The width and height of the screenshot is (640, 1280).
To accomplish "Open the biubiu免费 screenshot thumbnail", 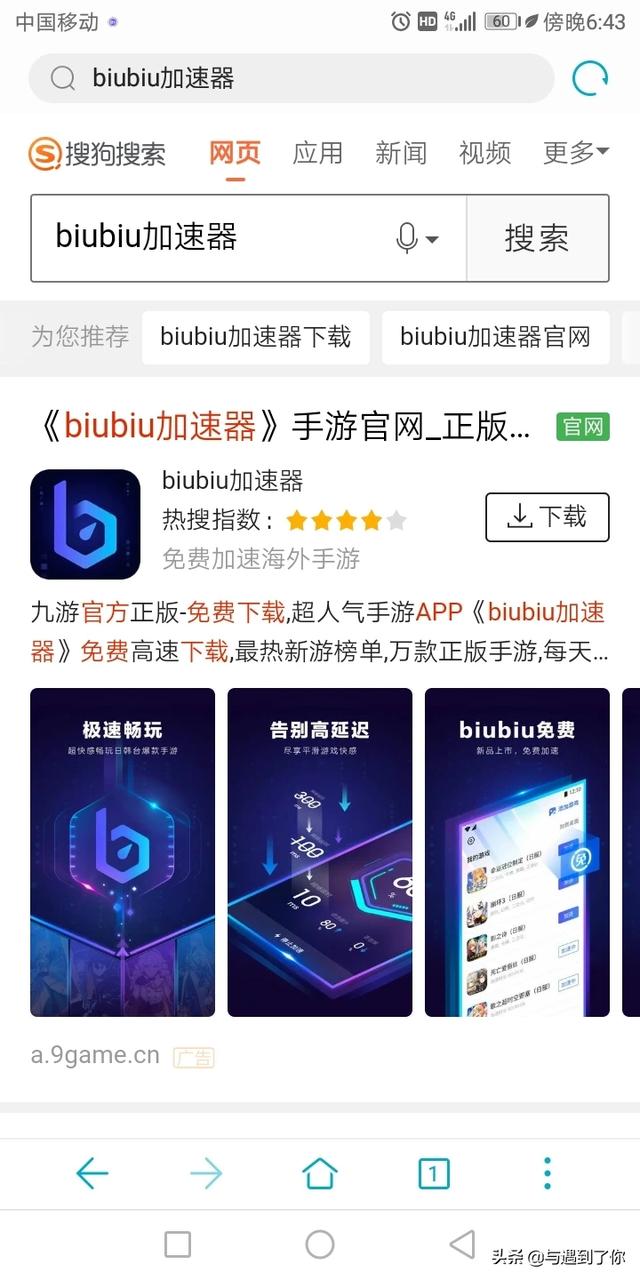I will [517, 852].
